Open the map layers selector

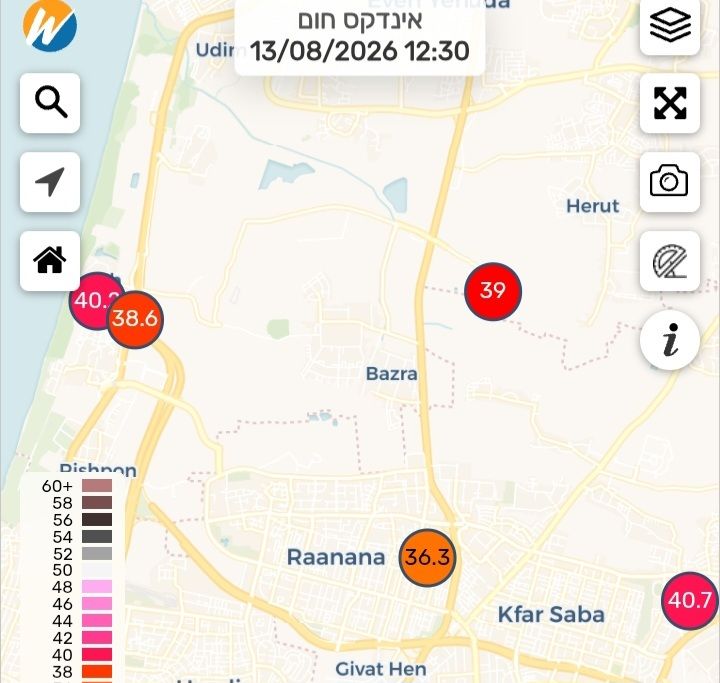tap(669, 25)
